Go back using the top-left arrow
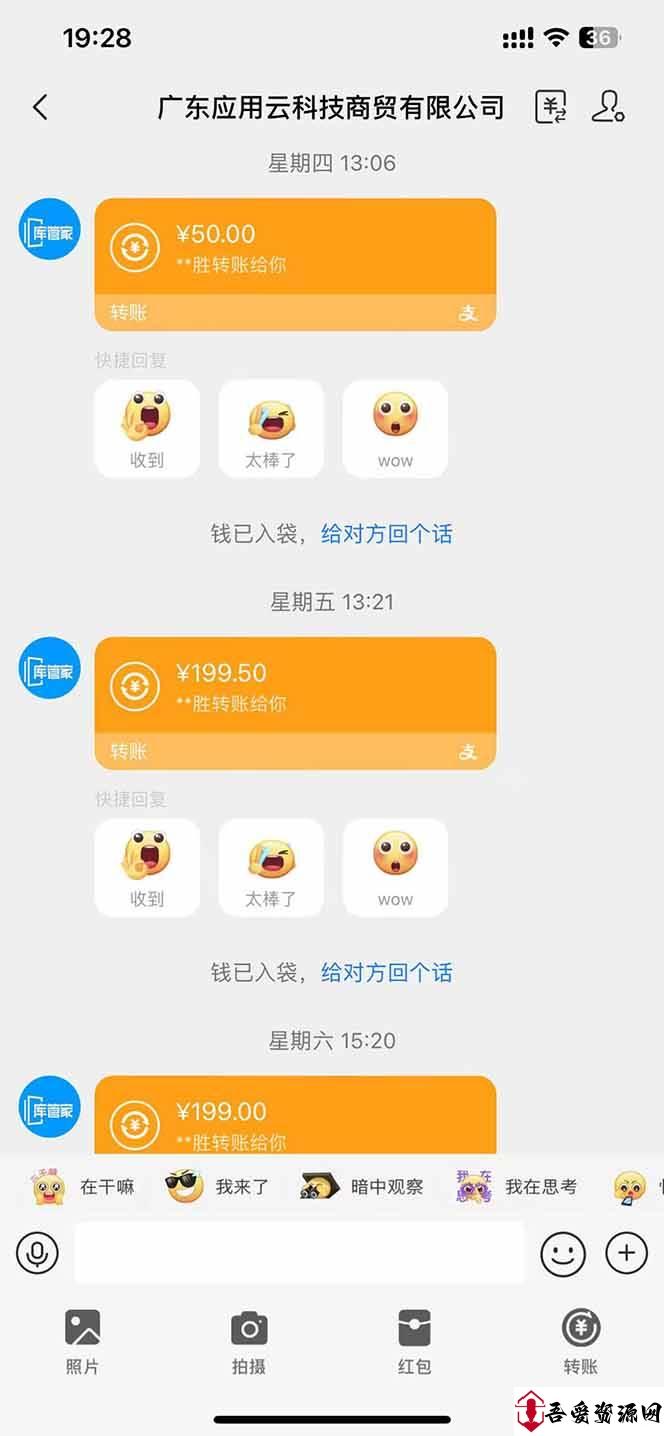 pyautogui.click(x=40, y=107)
